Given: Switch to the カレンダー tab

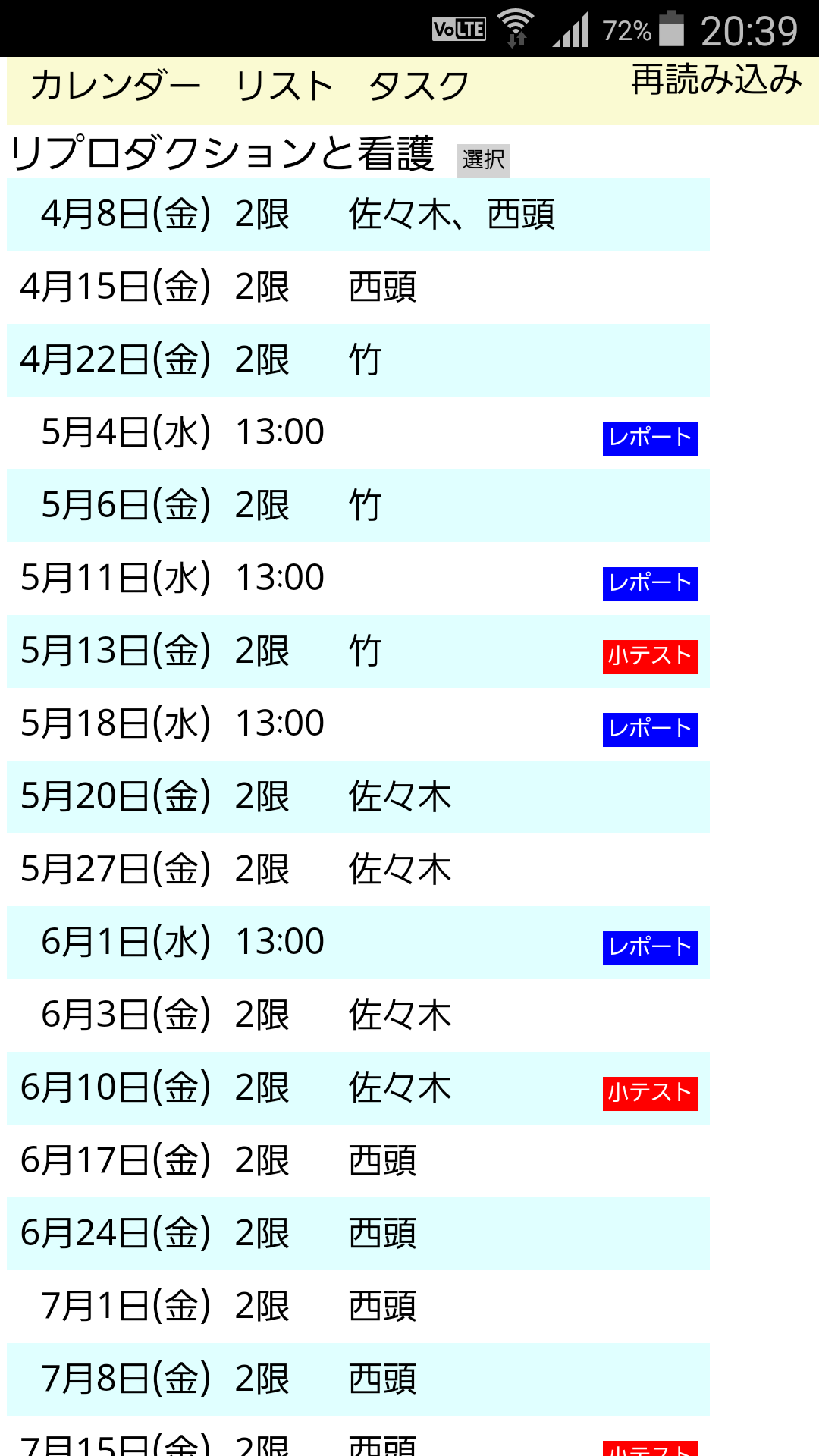Looking at the screenshot, I should click(115, 86).
